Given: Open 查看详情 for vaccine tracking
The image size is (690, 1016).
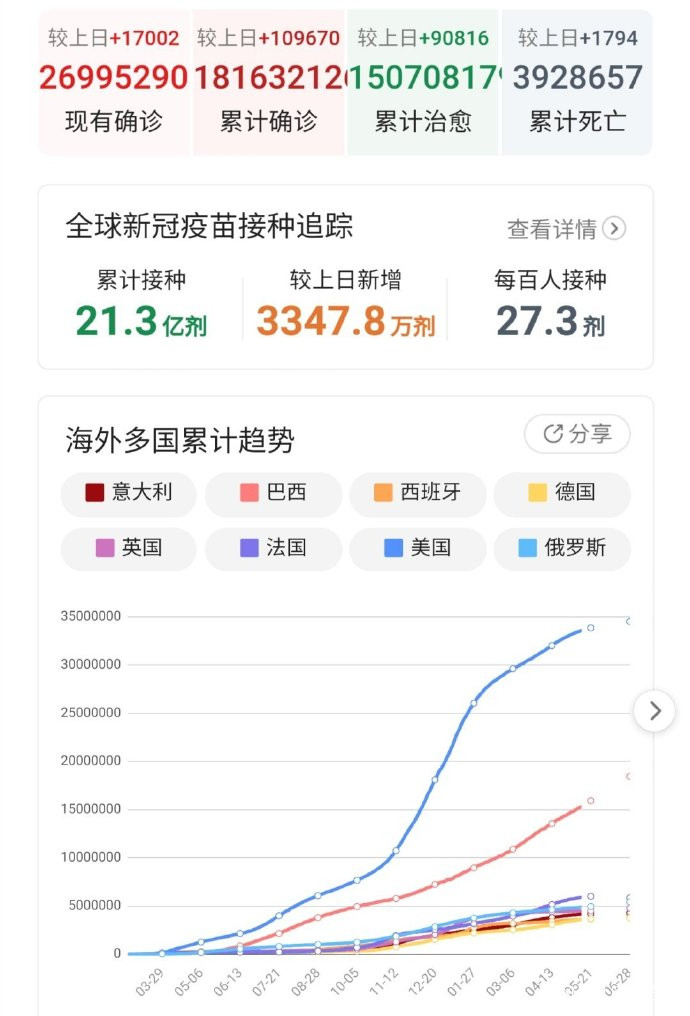Looking at the screenshot, I should (566, 228).
